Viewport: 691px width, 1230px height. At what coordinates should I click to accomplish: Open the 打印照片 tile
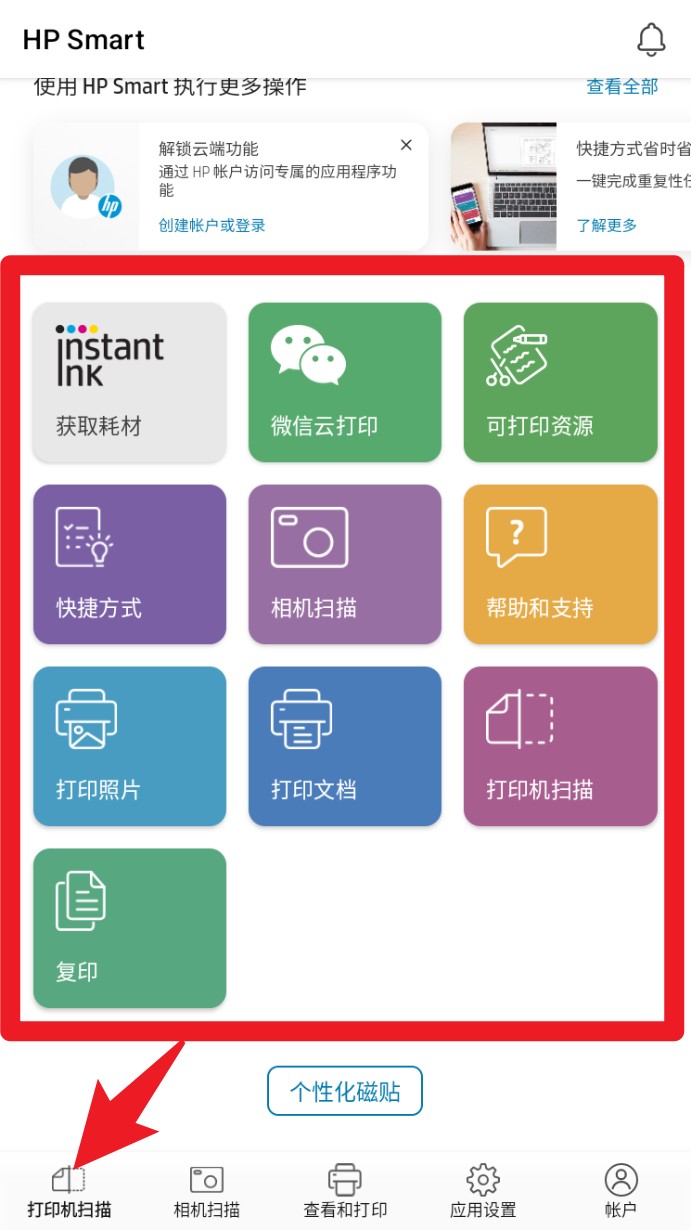[130, 746]
